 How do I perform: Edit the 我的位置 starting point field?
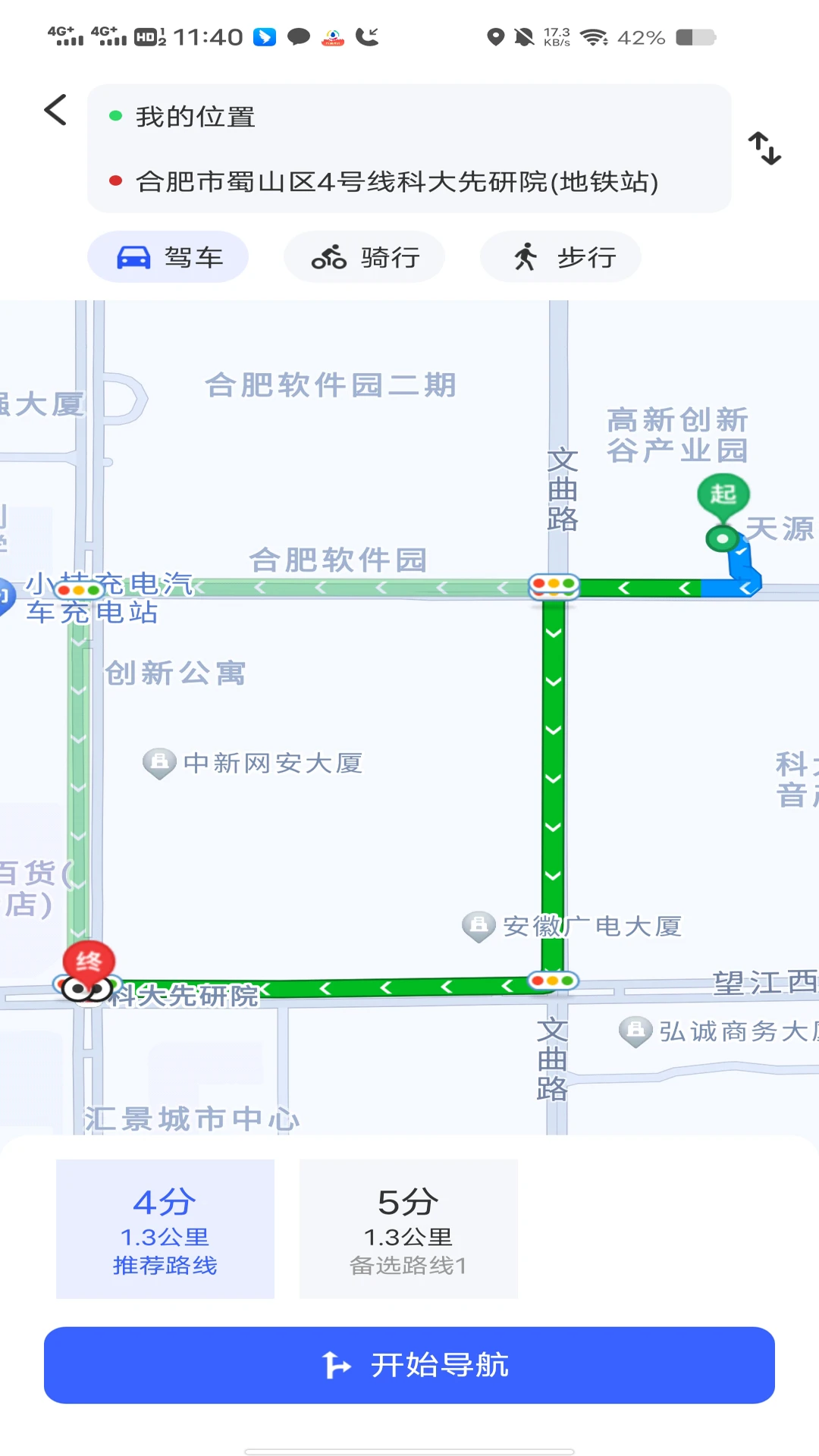(409, 117)
